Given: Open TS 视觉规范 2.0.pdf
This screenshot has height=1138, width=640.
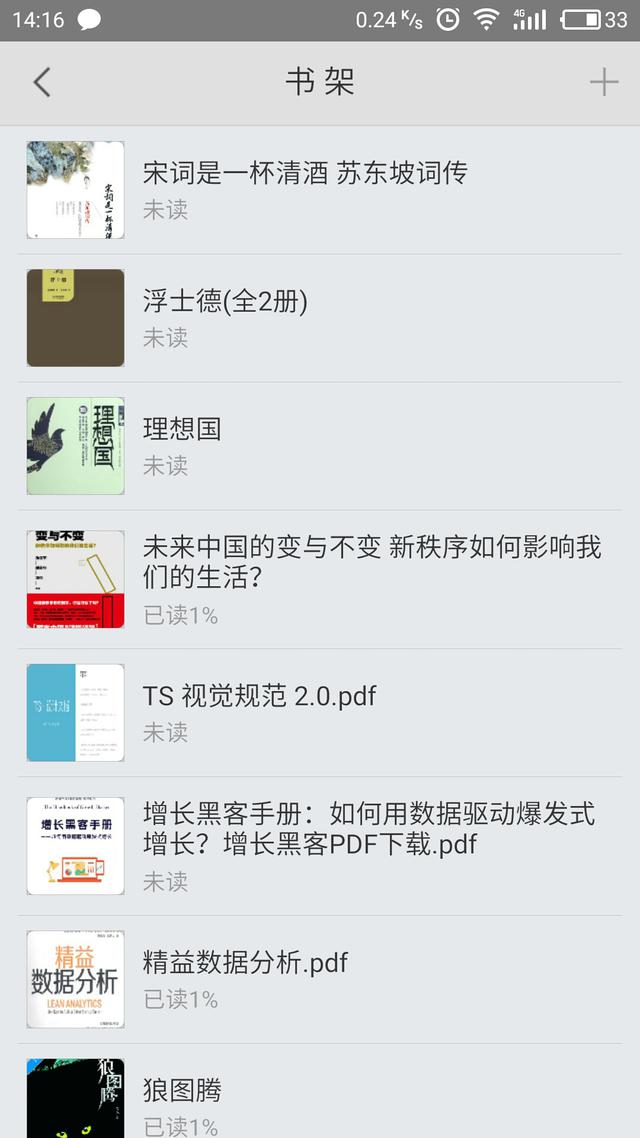Looking at the screenshot, I should pos(260,696).
